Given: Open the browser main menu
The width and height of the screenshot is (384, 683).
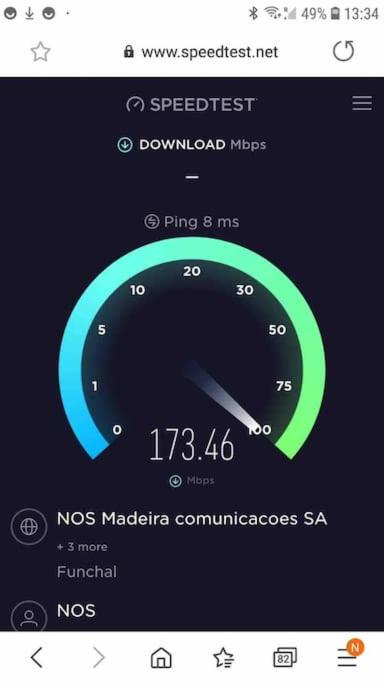Looking at the screenshot, I should tap(349, 656).
